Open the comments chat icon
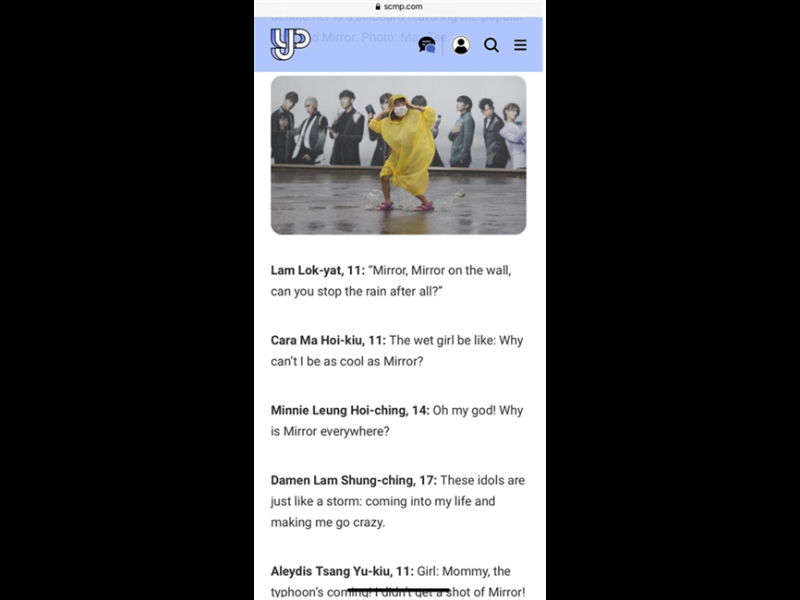Image resolution: width=800 pixels, height=600 pixels. click(x=427, y=45)
